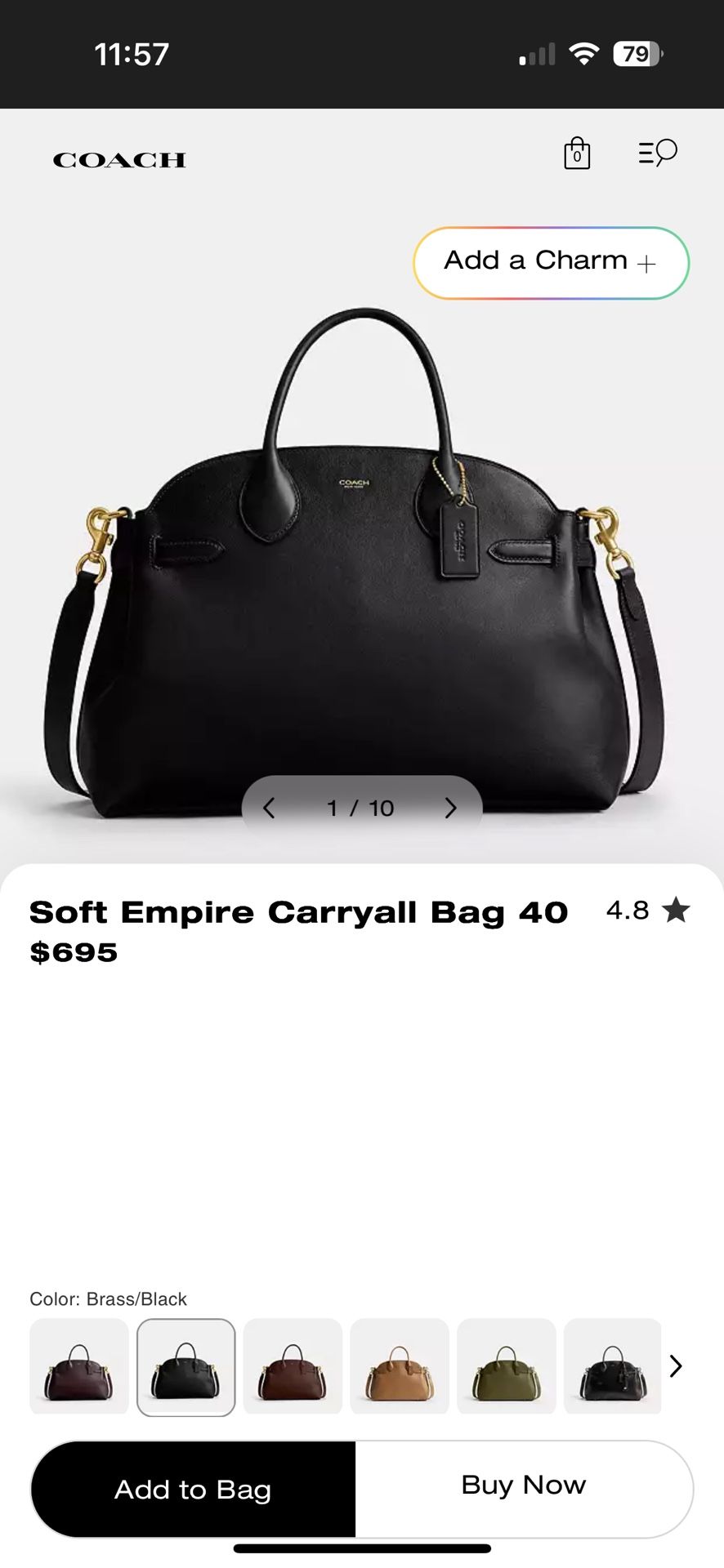This screenshot has width=724, height=1568.
Task: Select the tan bag color
Action: (x=400, y=1366)
